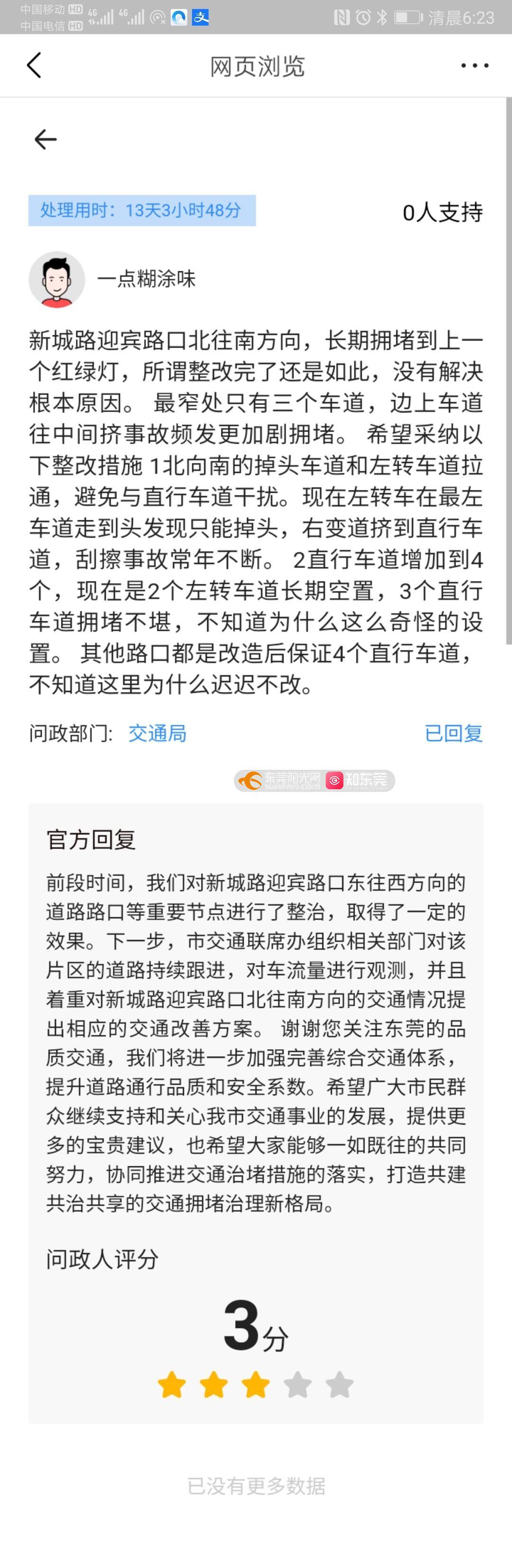Open the 交通局 department link
The width and height of the screenshot is (512, 1568).
[157, 733]
